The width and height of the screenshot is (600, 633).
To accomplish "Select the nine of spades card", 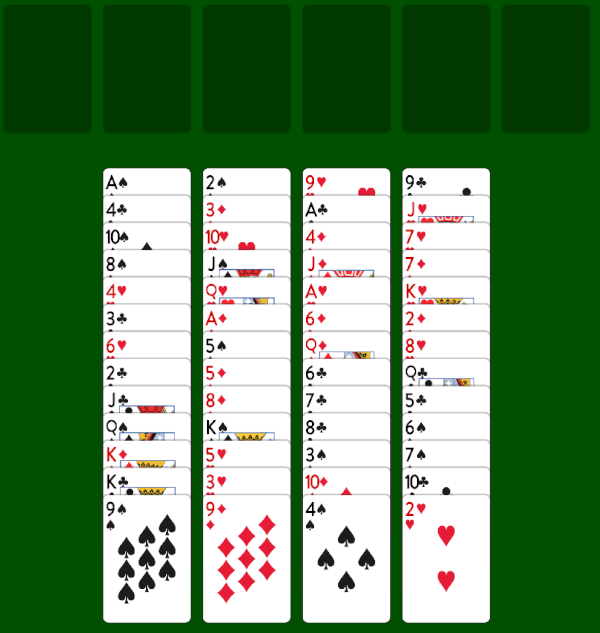I will point(146,558).
